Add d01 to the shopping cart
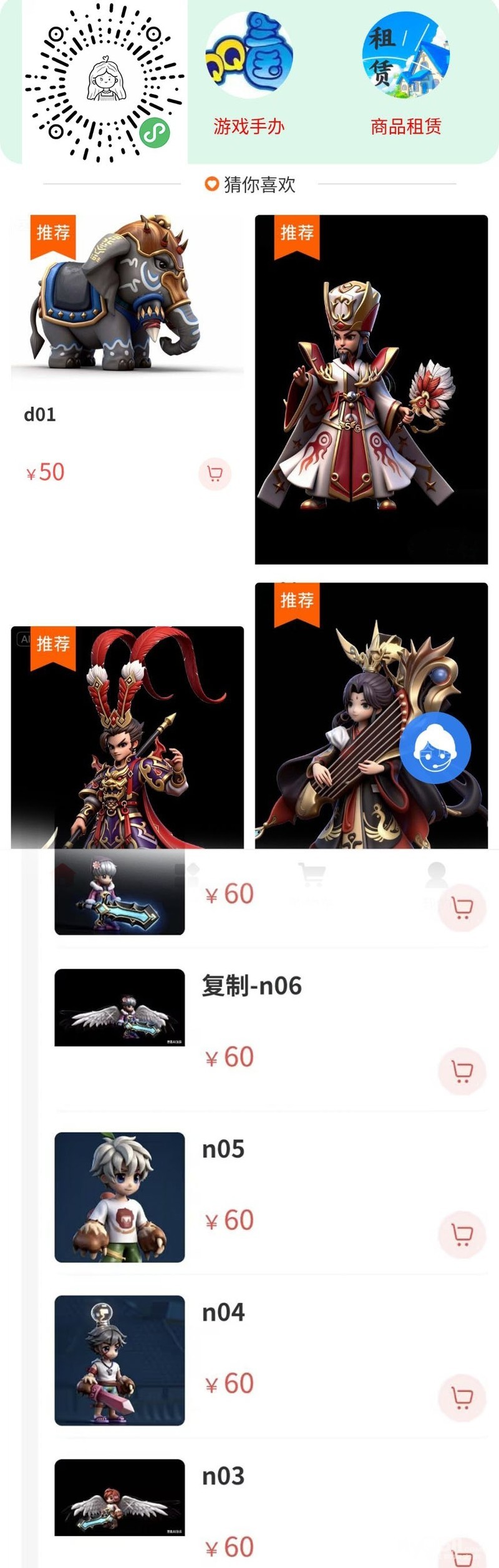This screenshot has height=1568, width=499. click(x=215, y=474)
